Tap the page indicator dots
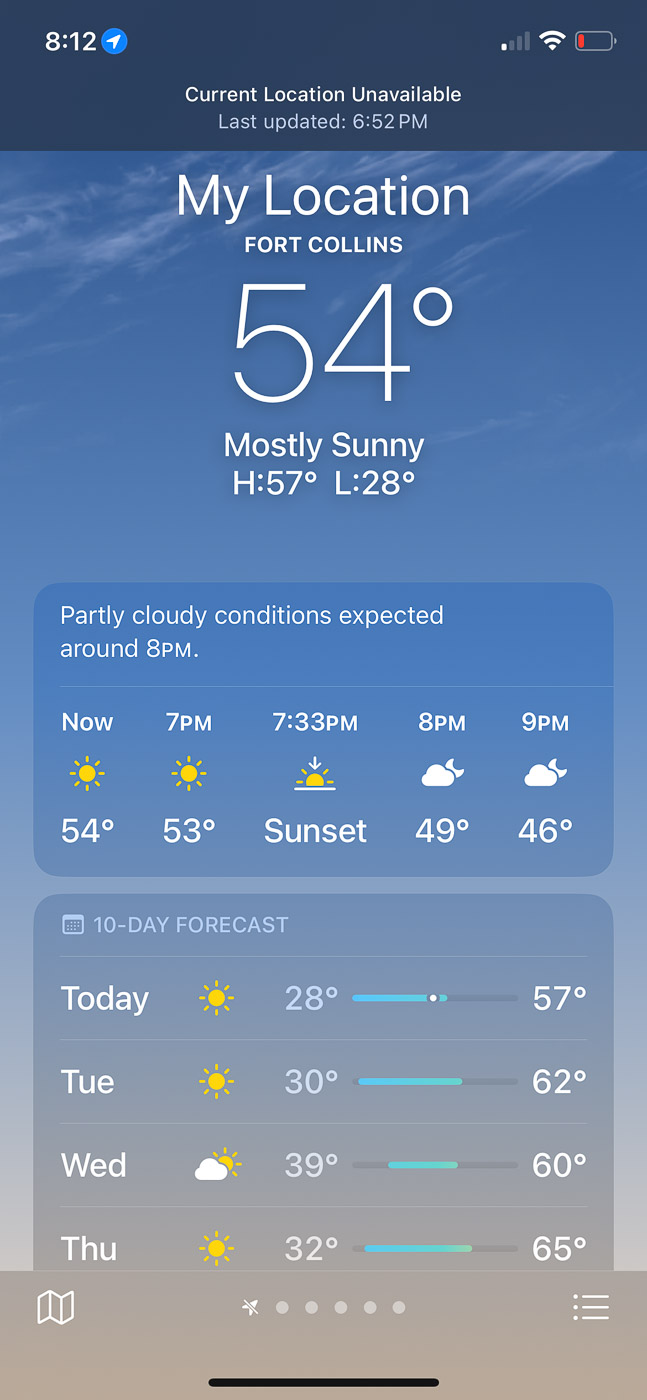The image size is (647, 1400). click(325, 1307)
